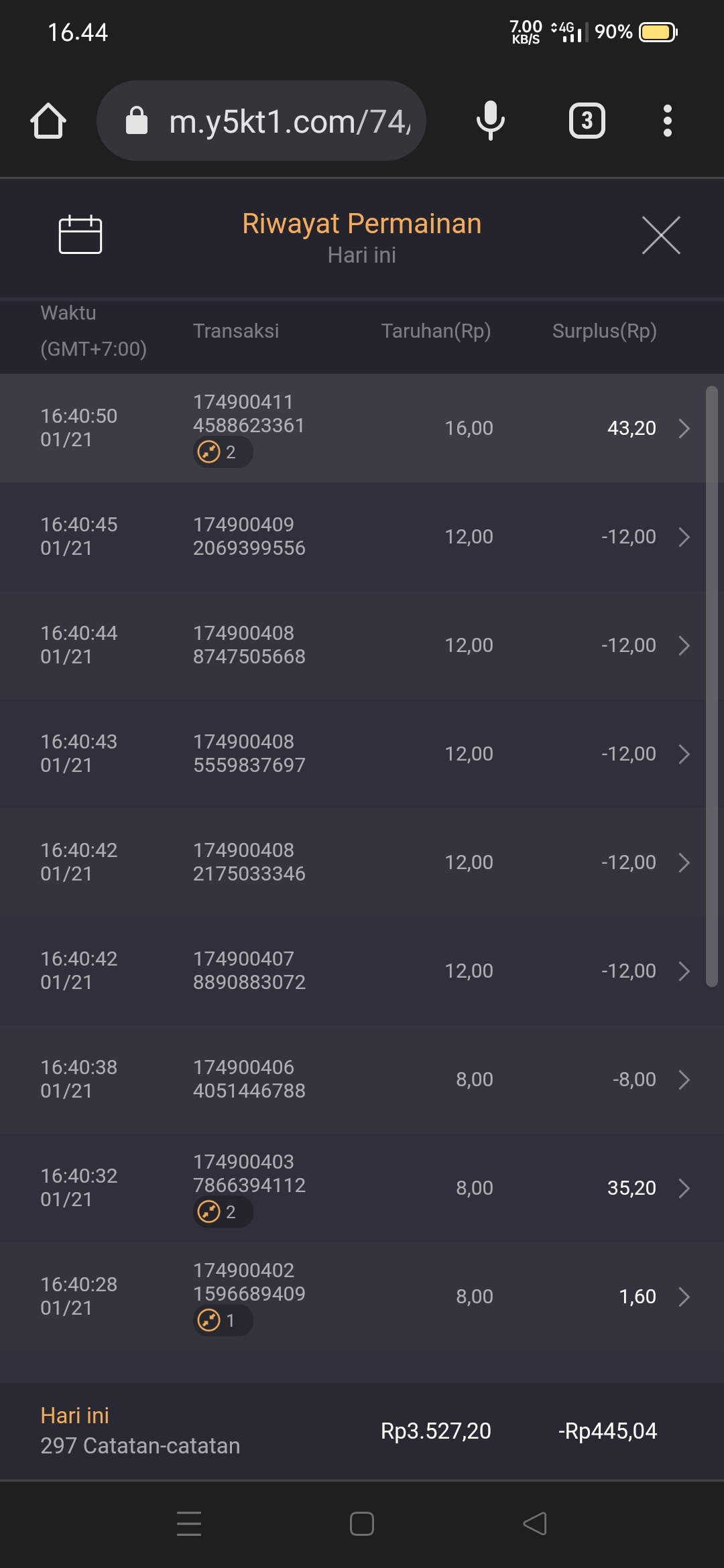
Task: Show recent apps from navigation bar
Action: (x=189, y=1524)
